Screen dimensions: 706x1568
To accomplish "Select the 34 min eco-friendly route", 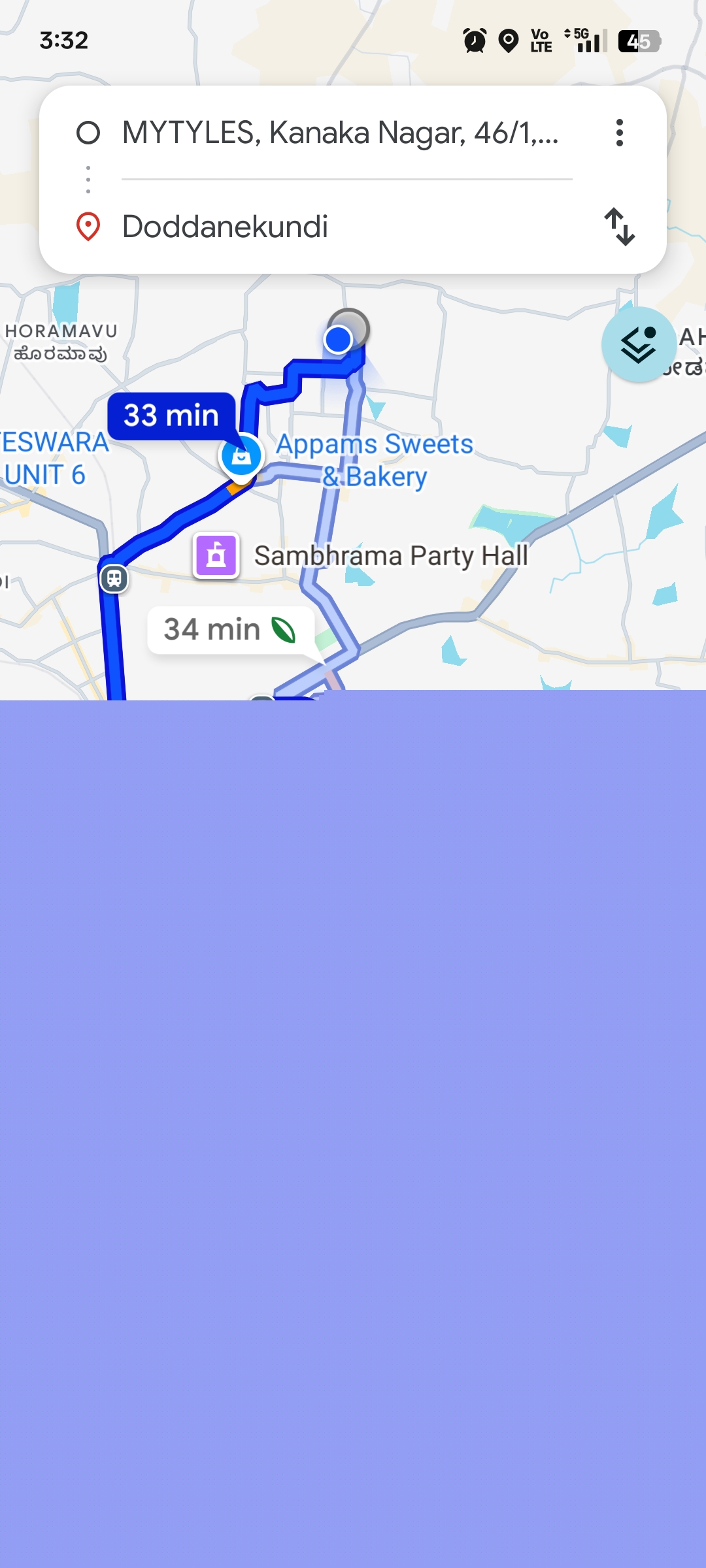I will [x=230, y=630].
